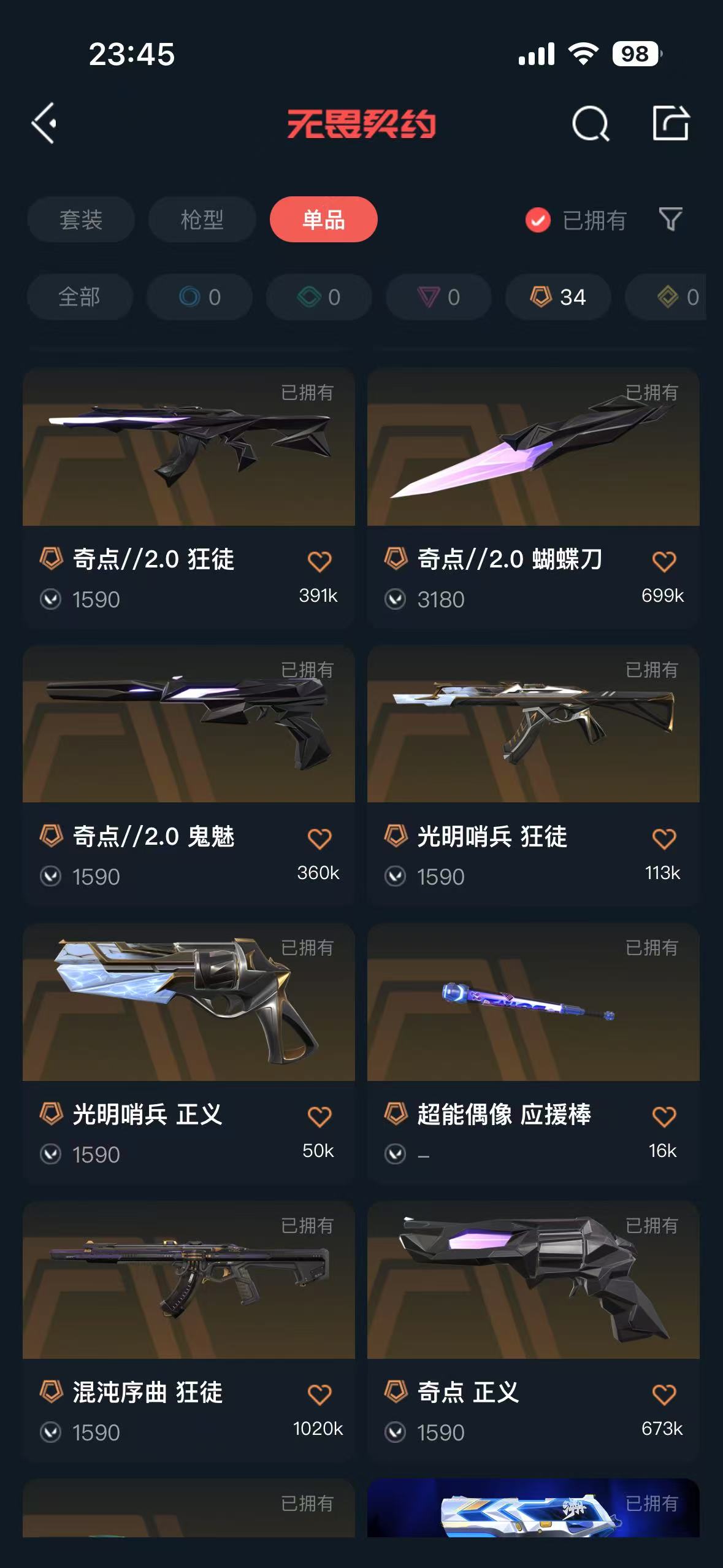Favorite the 光明哨兵 狂徒 skin
This screenshot has width=723, height=1568.
pos(664,839)
